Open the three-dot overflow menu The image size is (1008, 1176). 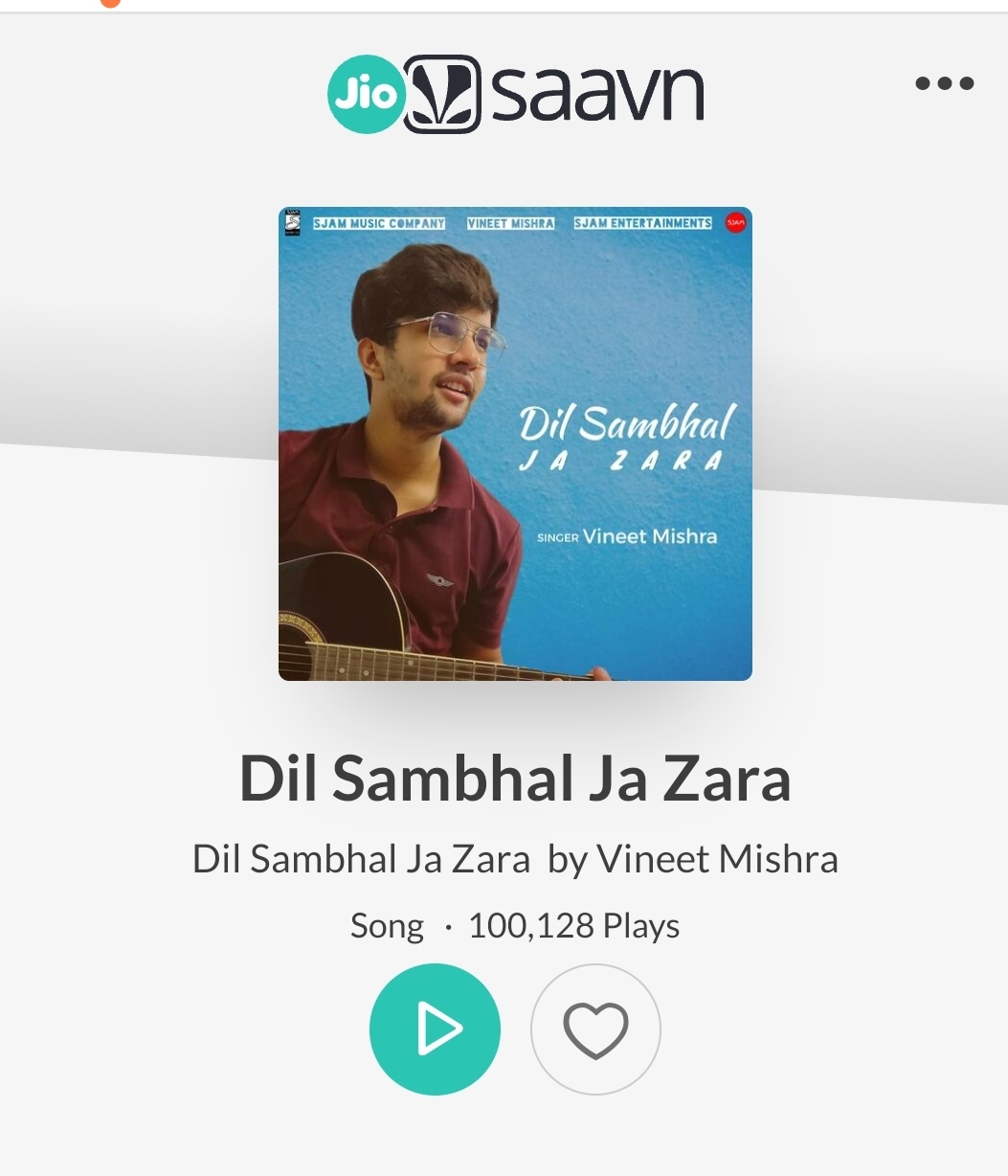pos(944,83)
